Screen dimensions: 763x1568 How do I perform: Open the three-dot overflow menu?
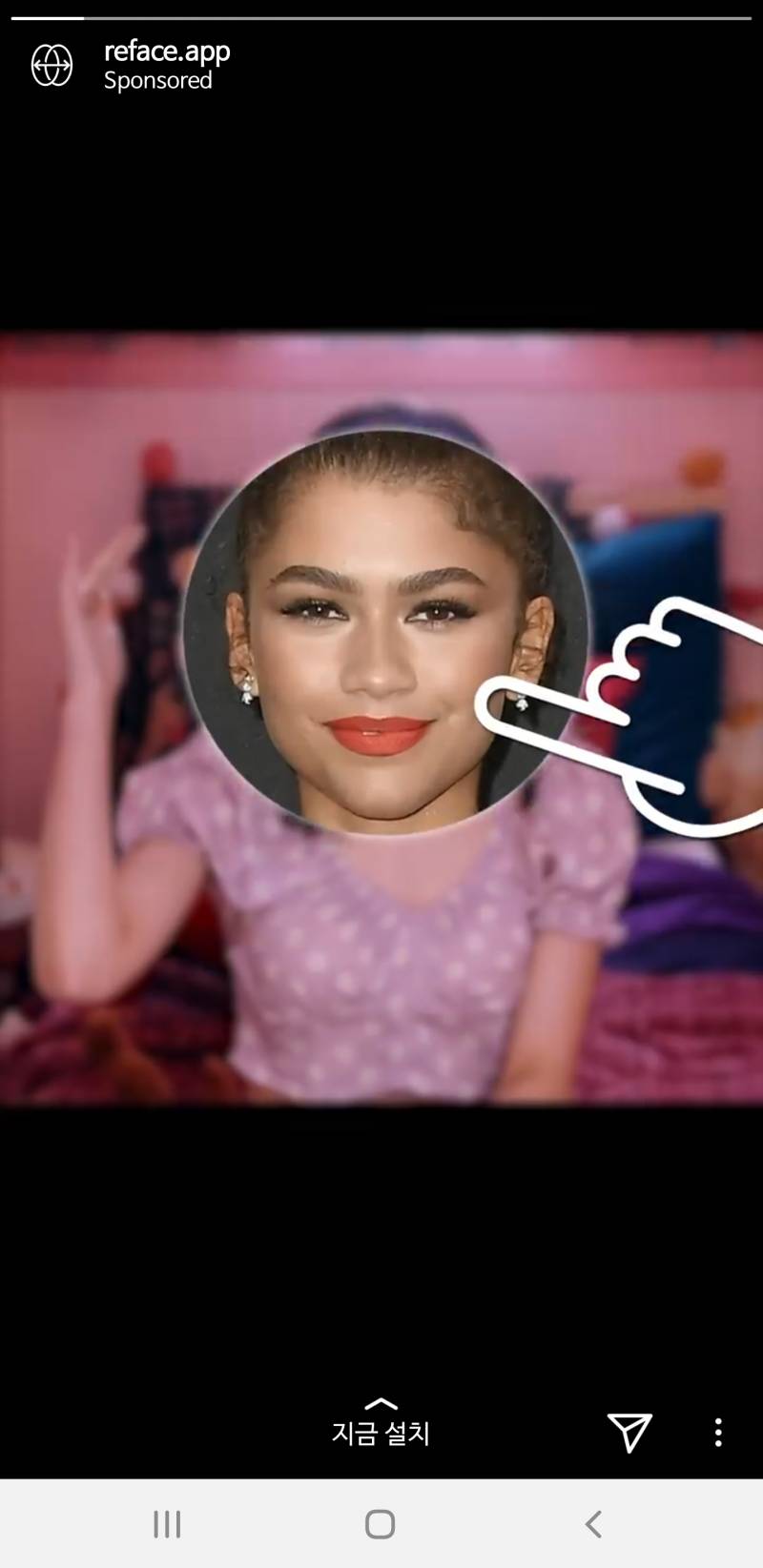point(718,1432)
